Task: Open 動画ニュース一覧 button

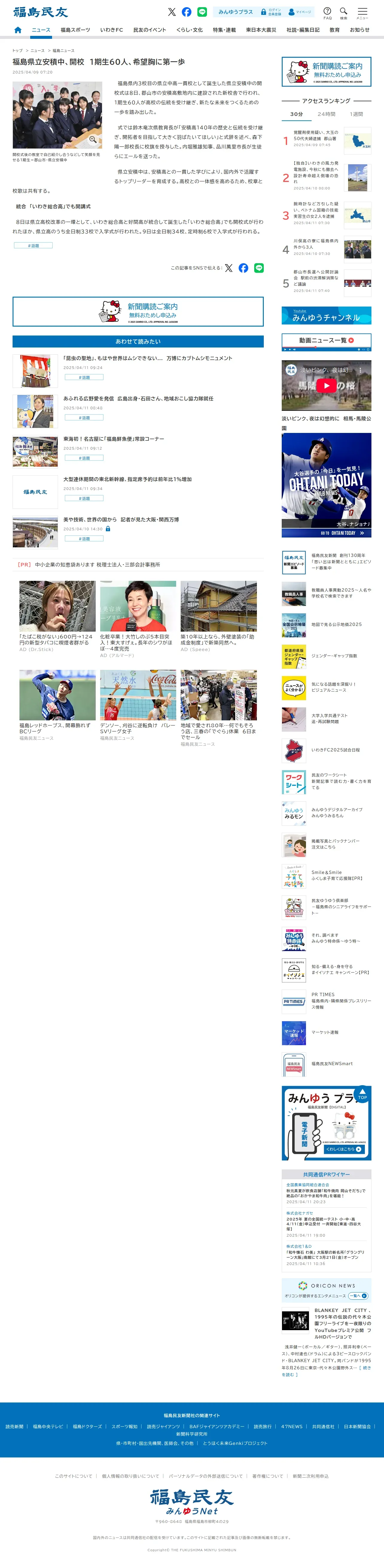Action: pyautogui.click(x=326, y=341)
